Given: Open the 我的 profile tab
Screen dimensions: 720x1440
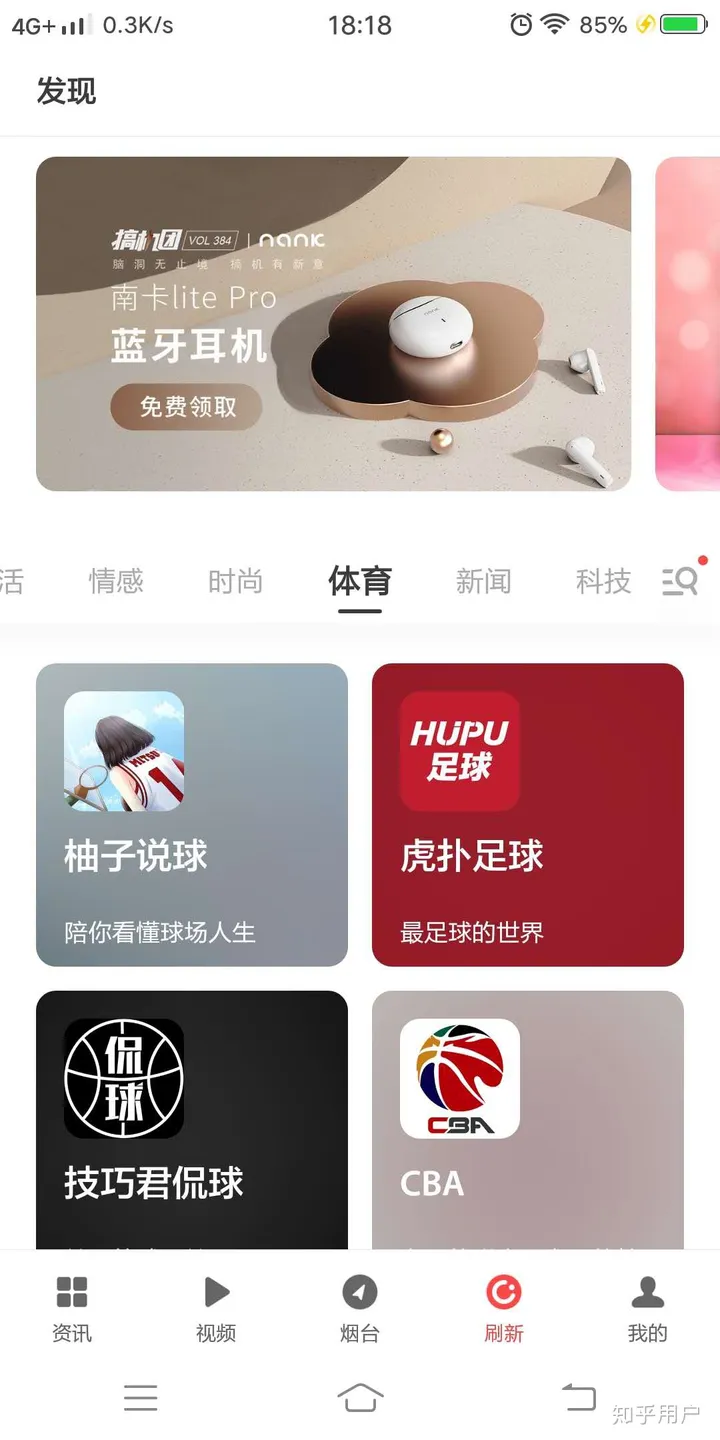Looking at the screenshot, I should coord(647,1308).
